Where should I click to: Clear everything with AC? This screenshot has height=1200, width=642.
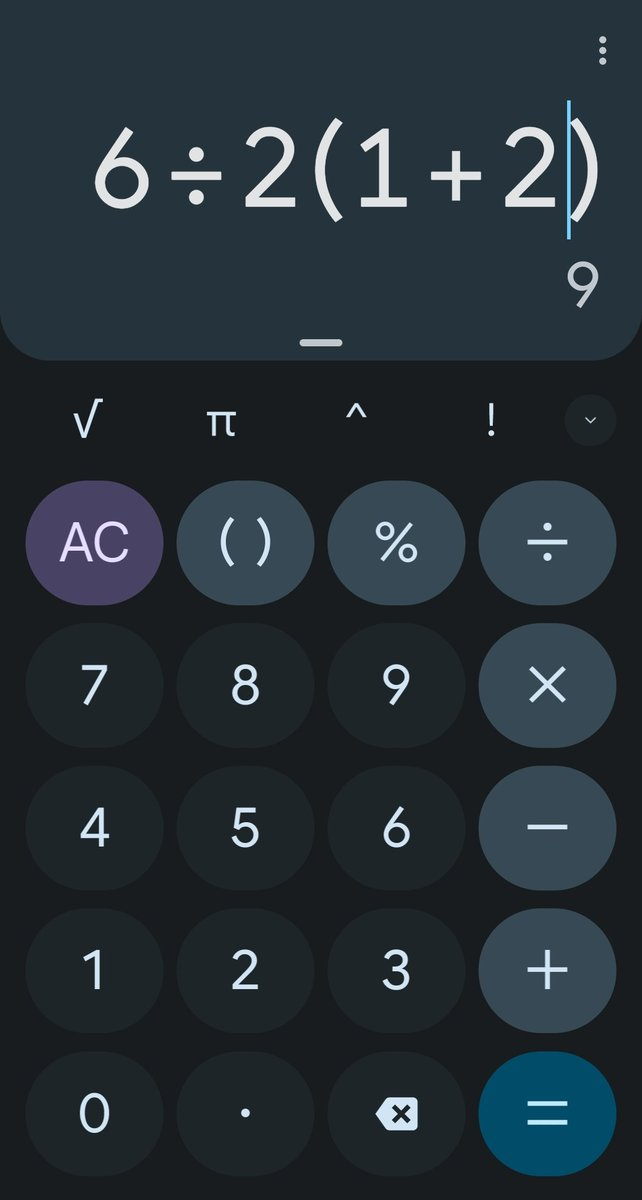pos(94,543)
